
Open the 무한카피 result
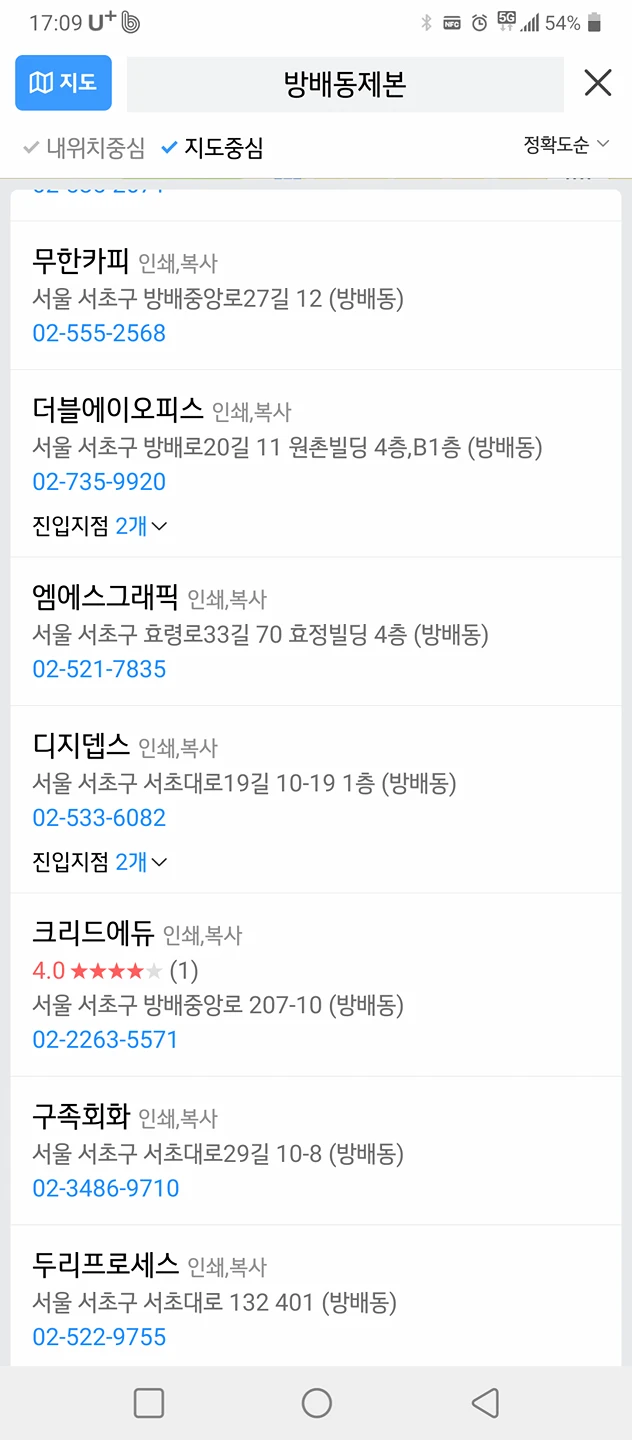[x=82, y=262]
